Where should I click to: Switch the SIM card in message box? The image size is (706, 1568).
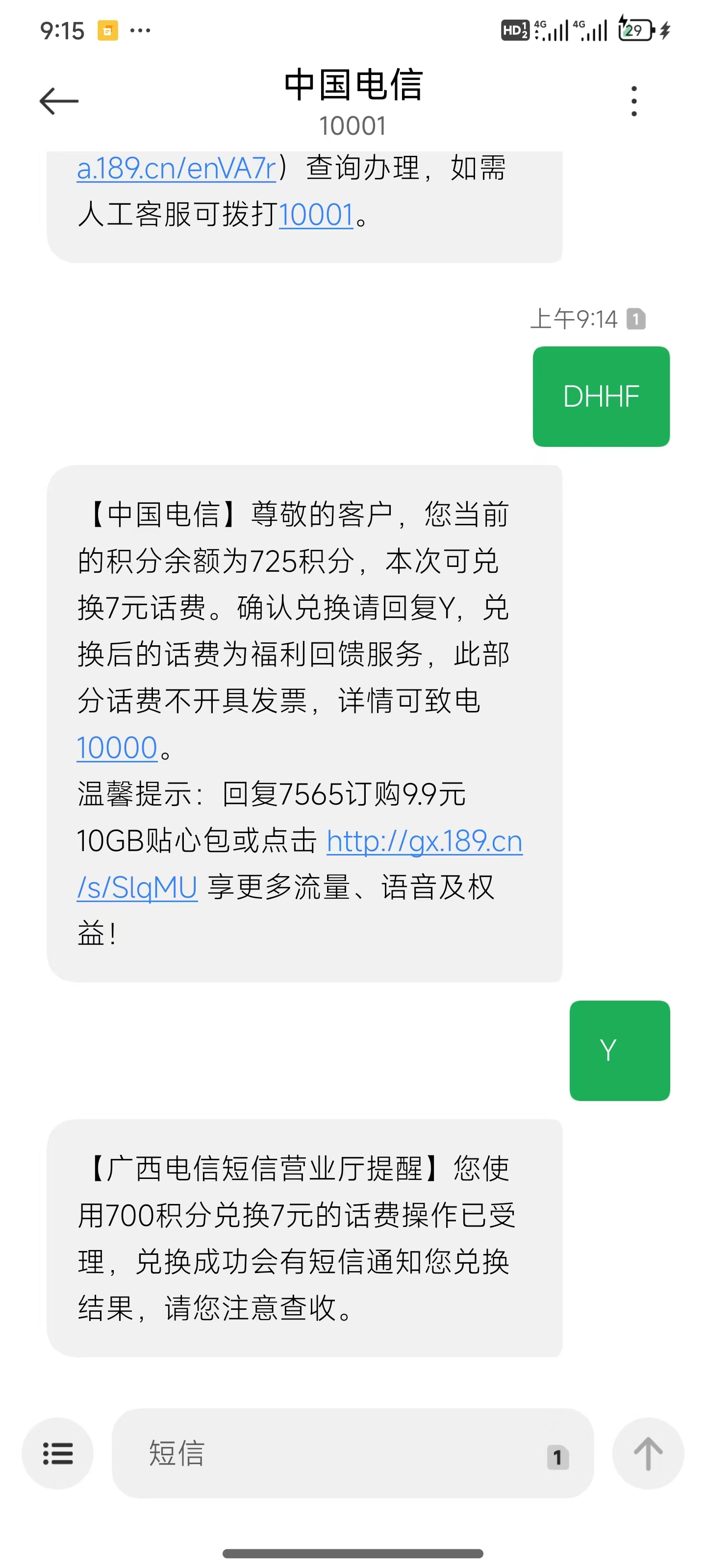[557, 1457]
